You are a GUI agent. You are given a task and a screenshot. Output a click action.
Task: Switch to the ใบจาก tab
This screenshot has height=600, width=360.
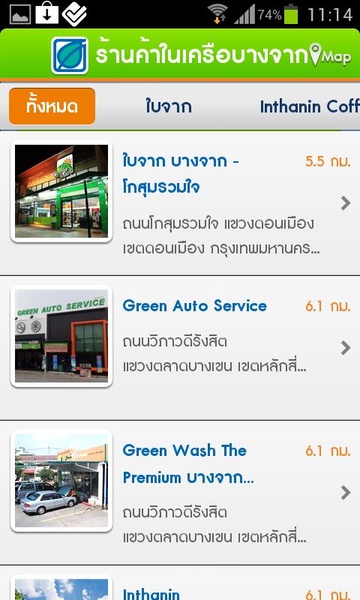[168, 106]
